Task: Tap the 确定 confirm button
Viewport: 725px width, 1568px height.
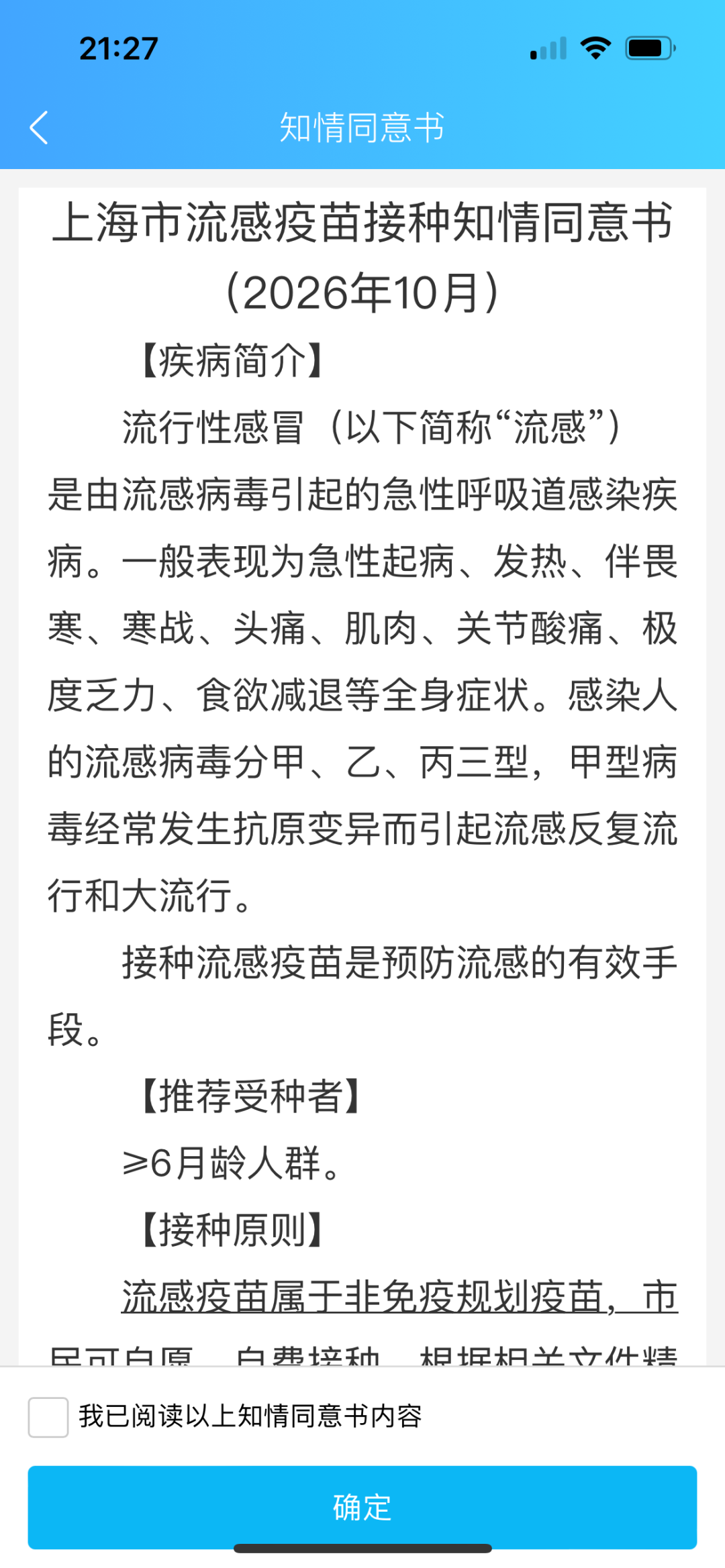Action: point(362,1507)
